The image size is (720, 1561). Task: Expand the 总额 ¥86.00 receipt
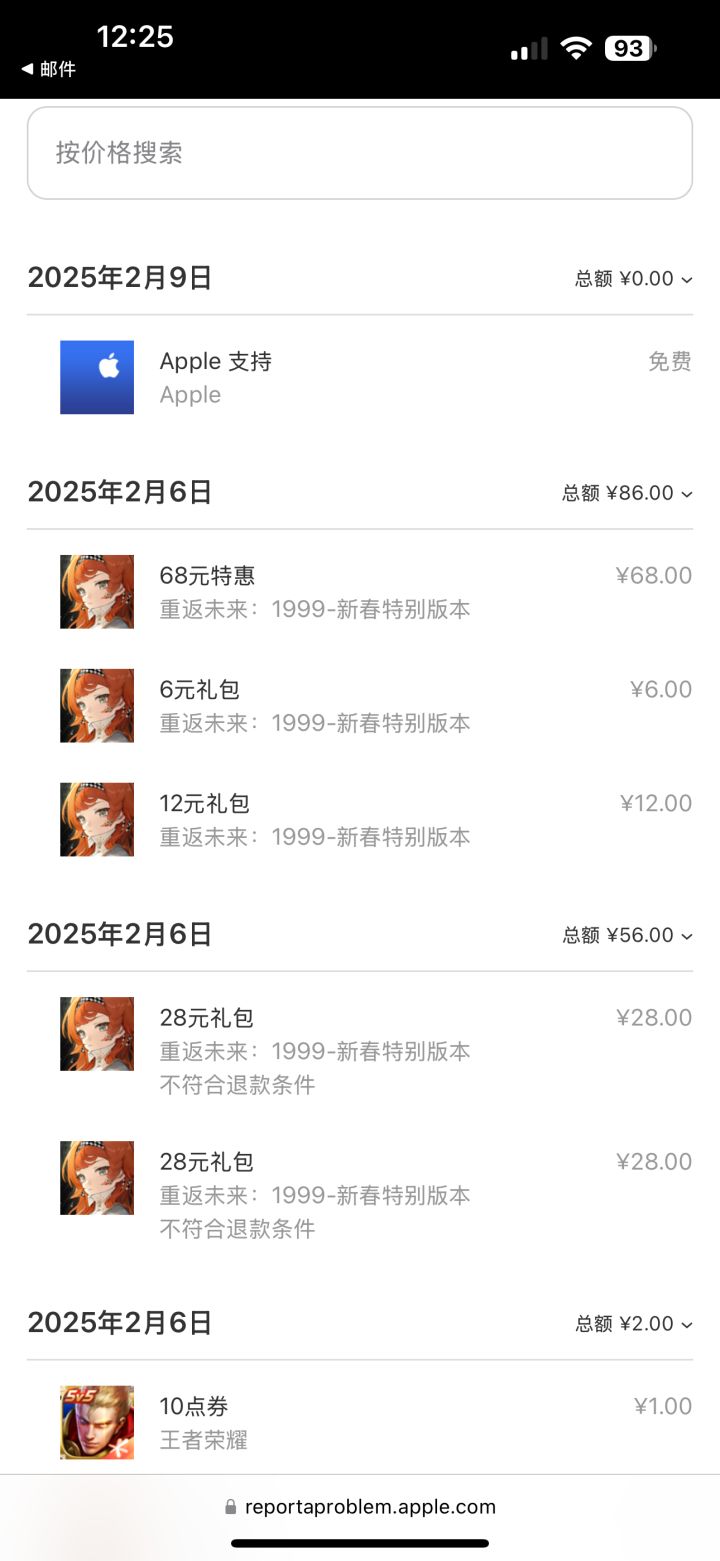tap(627, 492)
